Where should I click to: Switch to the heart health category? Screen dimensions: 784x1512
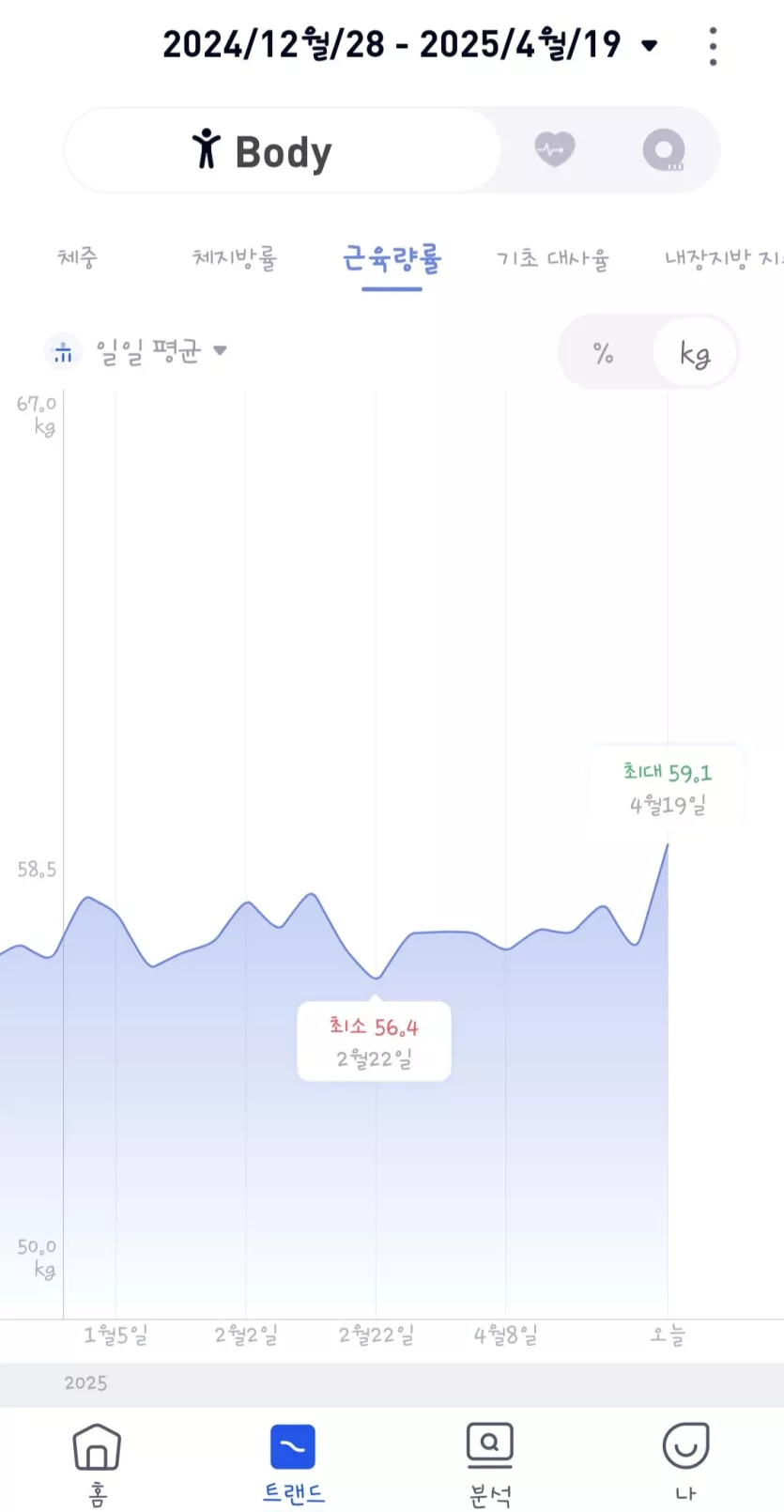[x=554, y=149]
